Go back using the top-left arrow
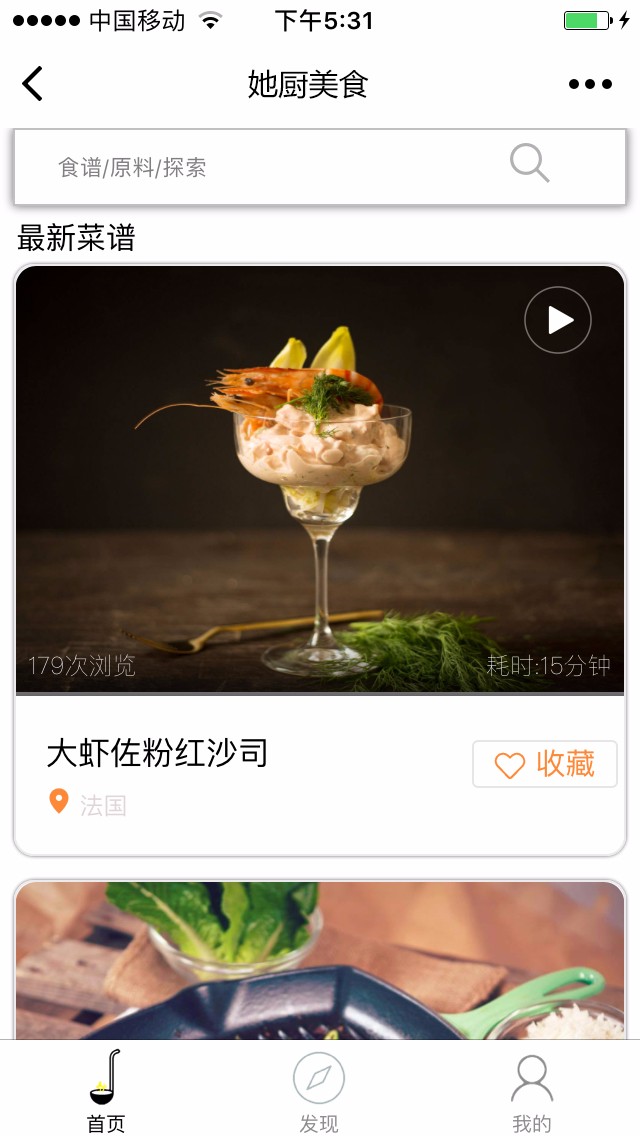The image size is (640, 1136). [33, 84]
